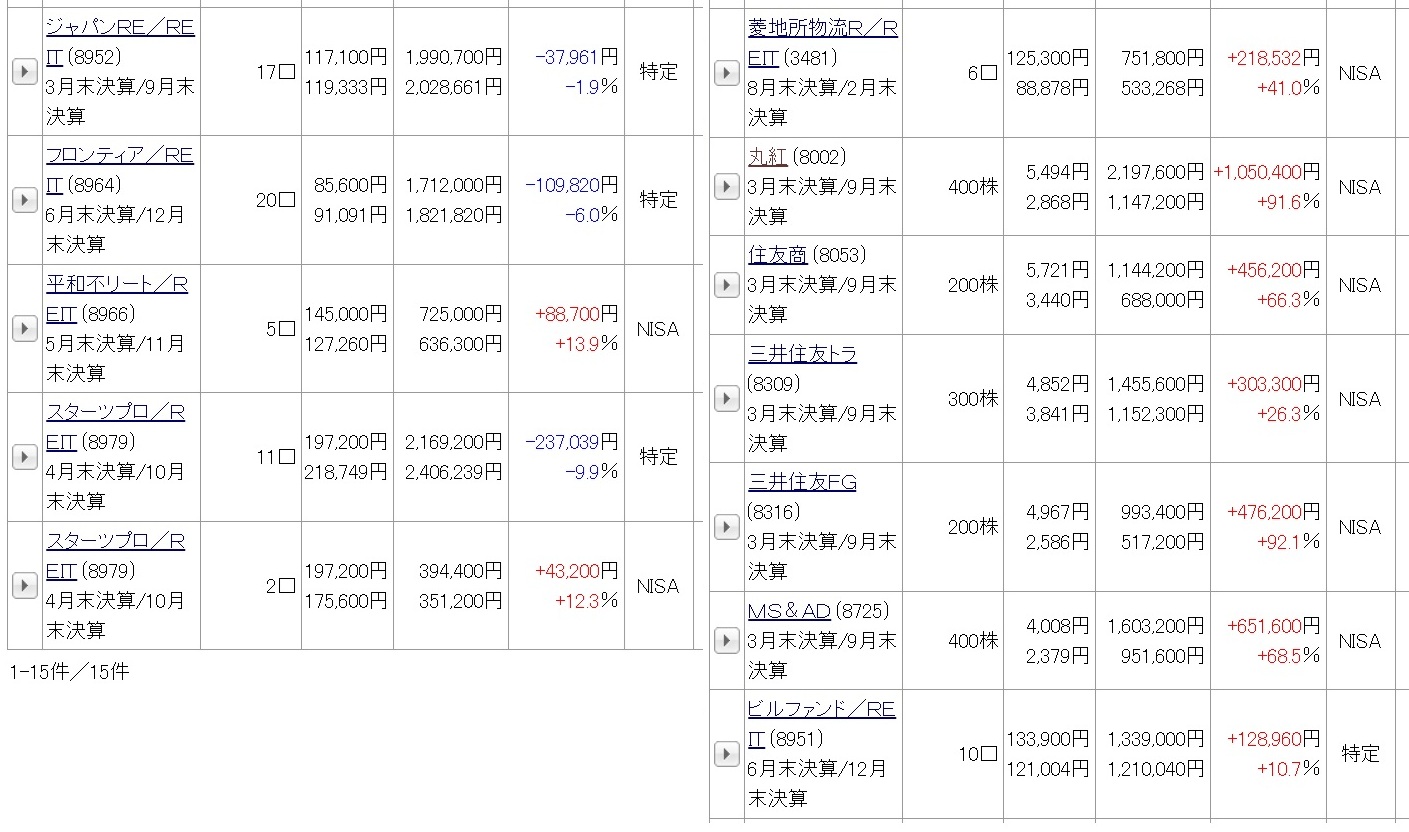
Task: Open スターツプロ／REIT link in the 2口 NISA row
Action: pyautogui.click(x=115, y=542)
